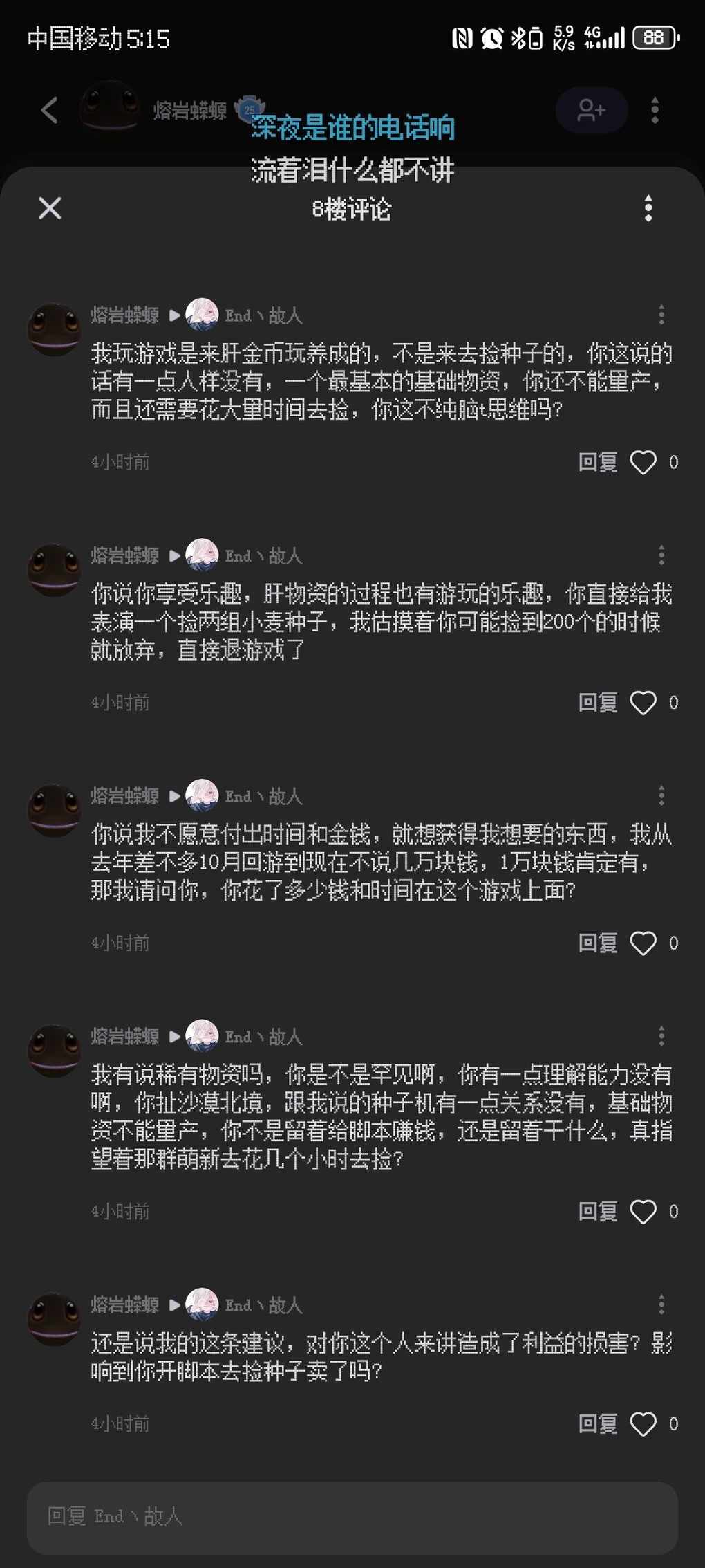705x1568 pixels.
Task: Like the first comment about 肝金币玩养成
Action: pos(643,462)
